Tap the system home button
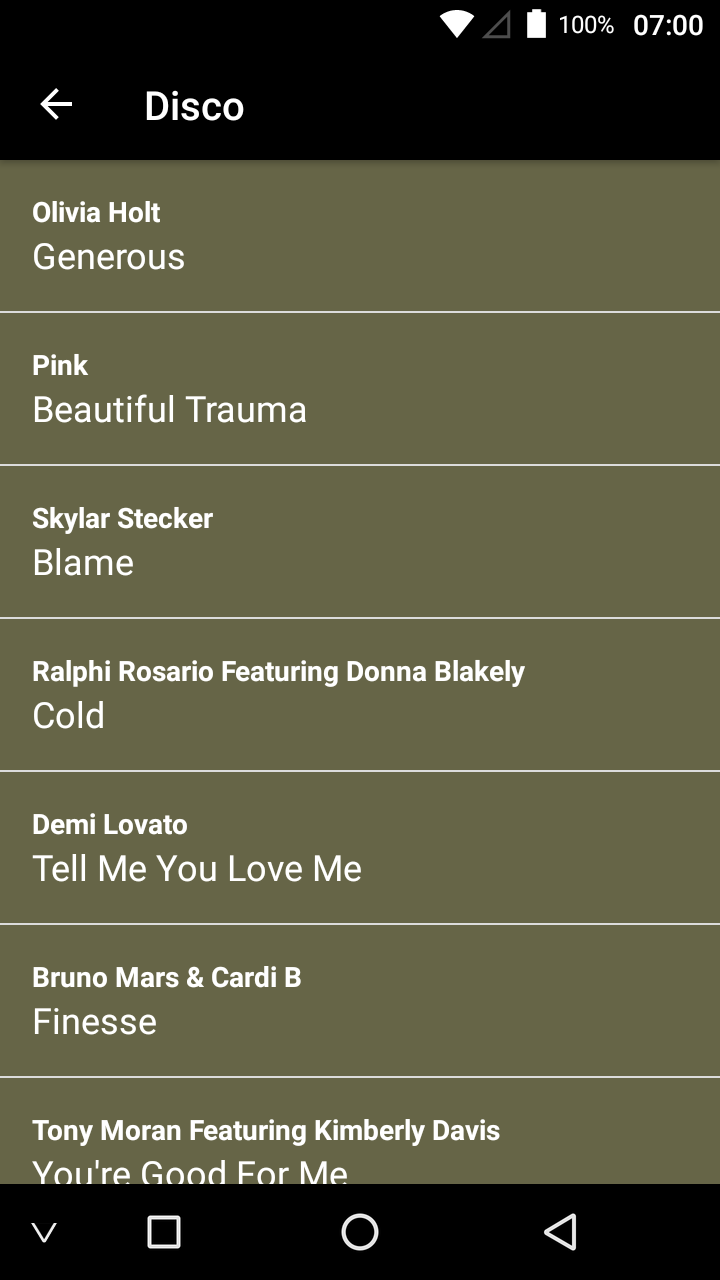 point(360,1232)
